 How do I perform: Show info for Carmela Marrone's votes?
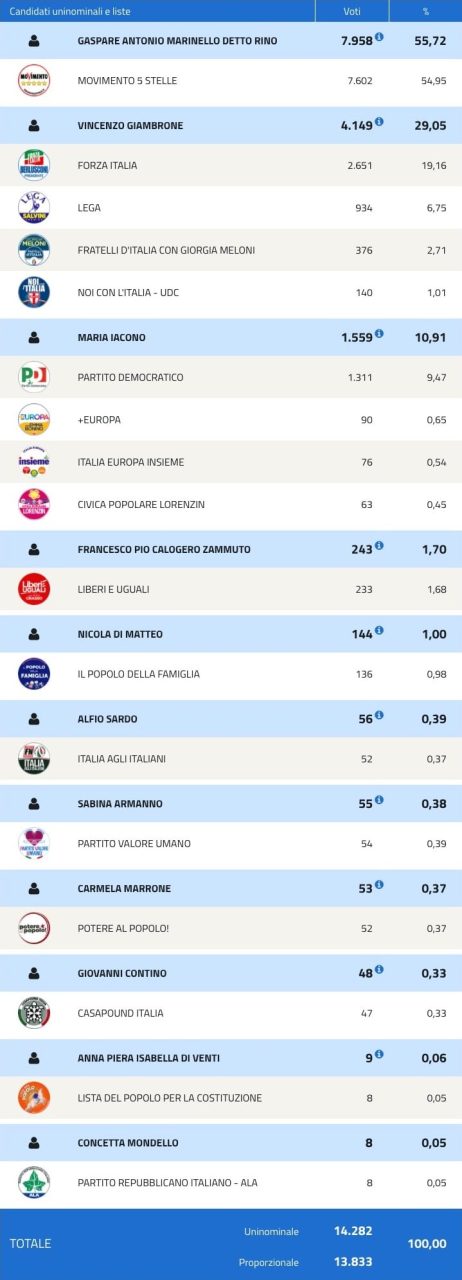point(379,886)
